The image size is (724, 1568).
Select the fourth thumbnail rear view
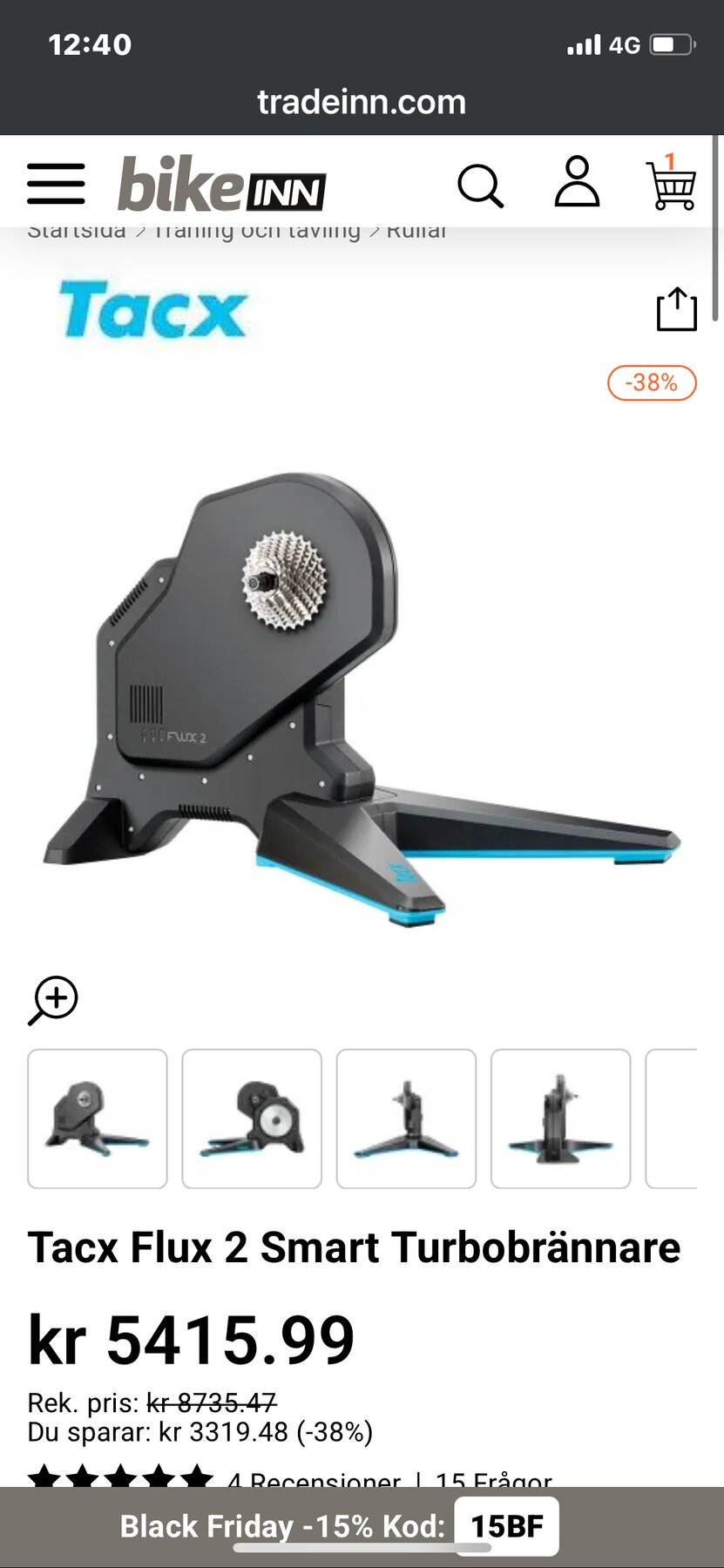pyautogui.click(x=560, y=1119)
